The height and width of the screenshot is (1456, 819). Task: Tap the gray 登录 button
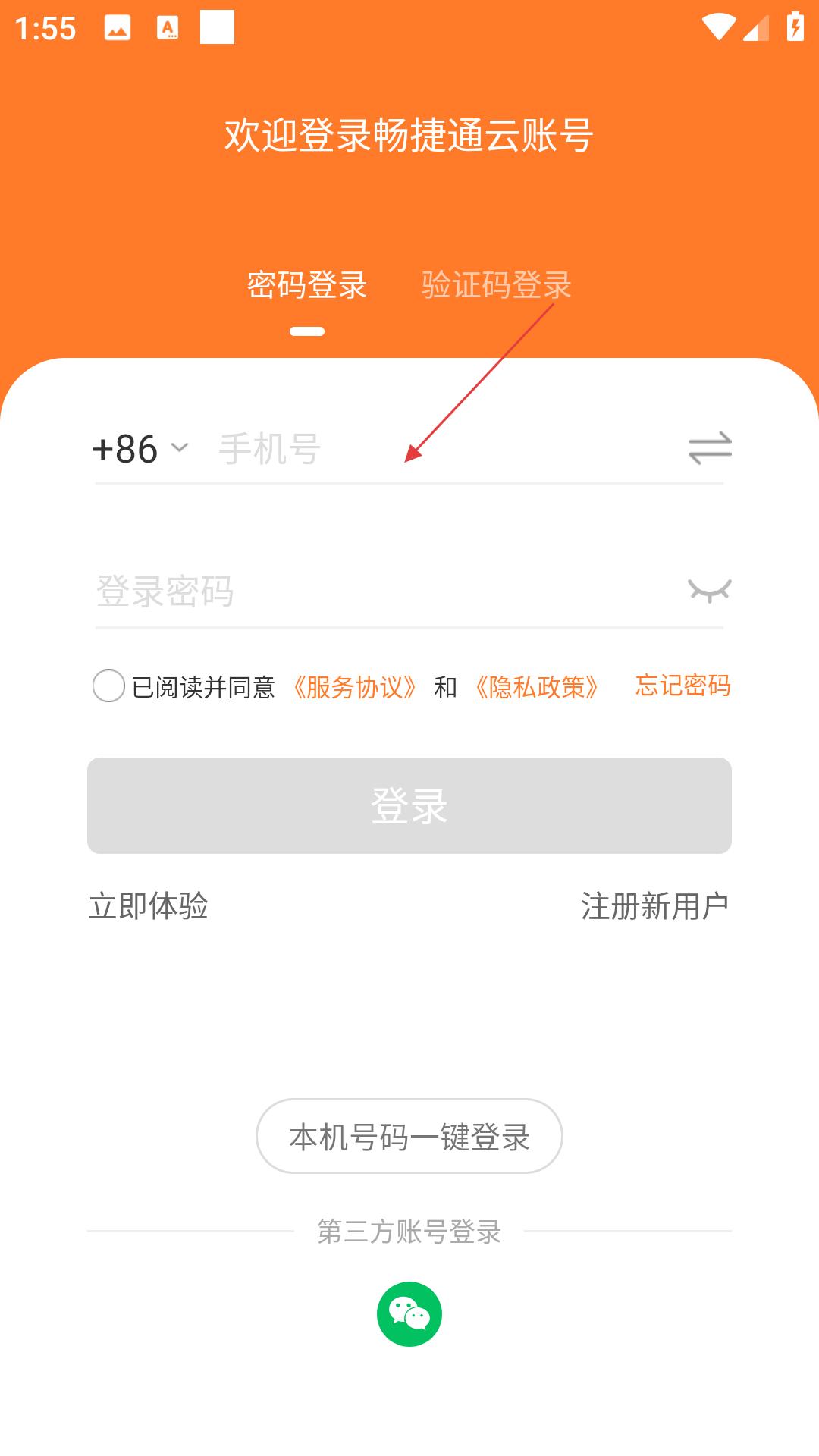(x=409, y=805)
